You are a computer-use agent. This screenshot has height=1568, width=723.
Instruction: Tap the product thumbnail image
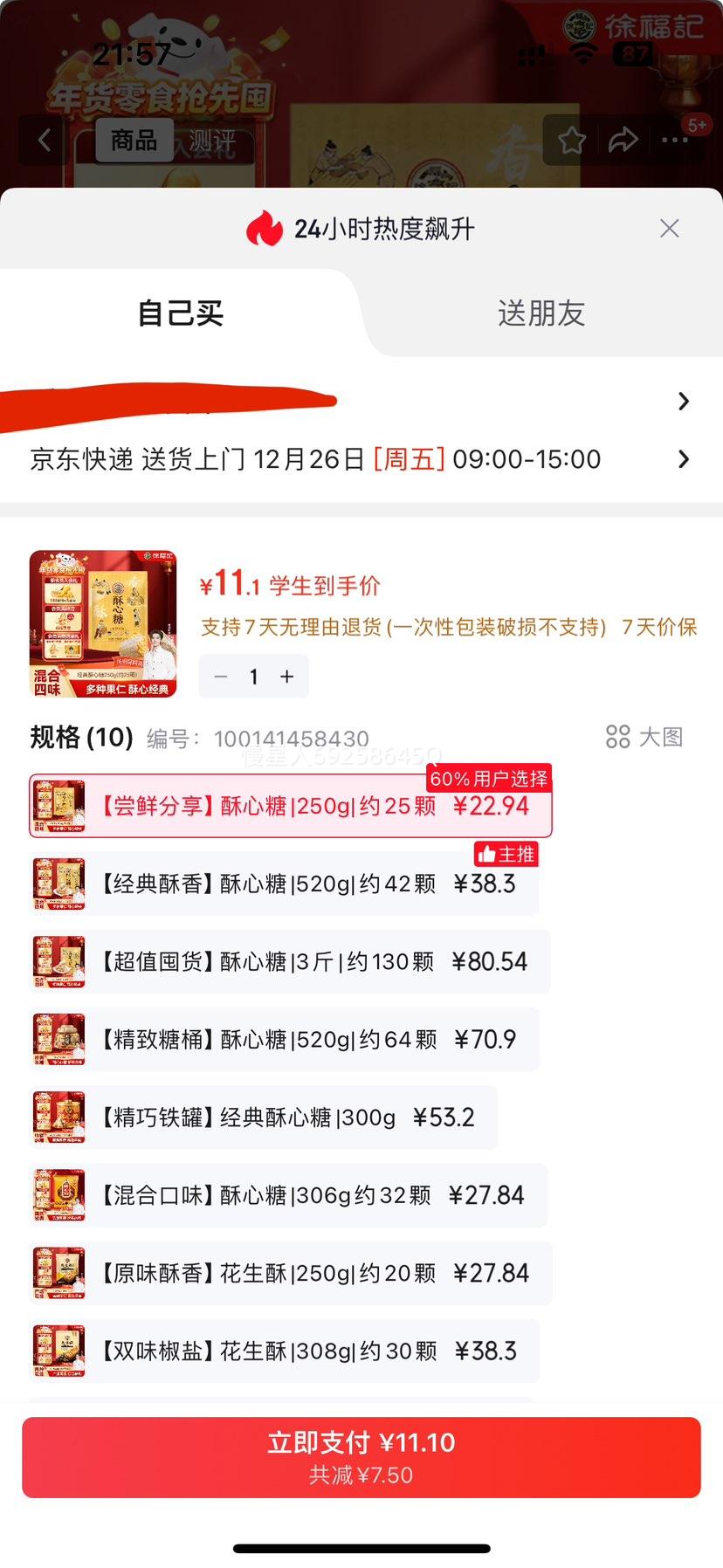coord(102,622)
